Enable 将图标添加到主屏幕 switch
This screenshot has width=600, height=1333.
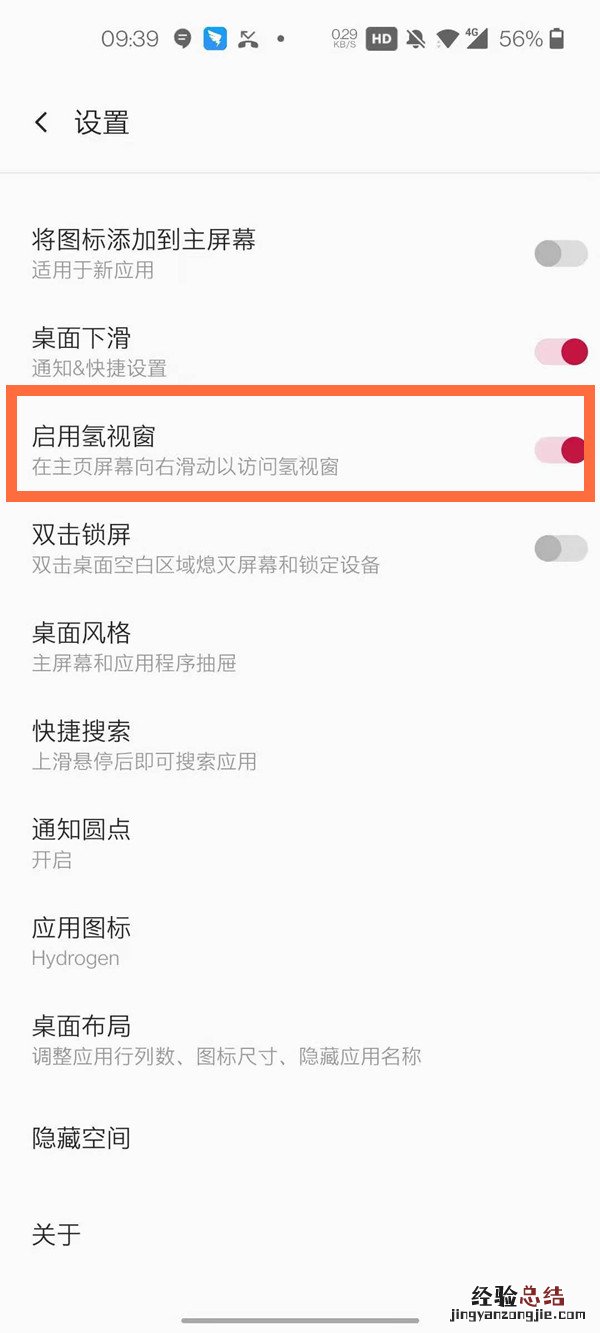(x=560, y=254)
